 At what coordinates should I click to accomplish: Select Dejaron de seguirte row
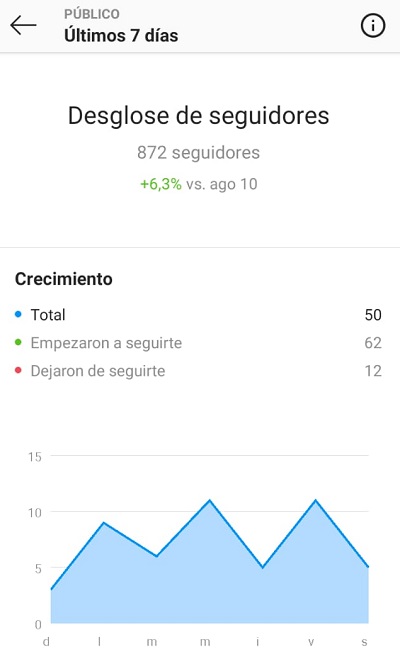198,371
